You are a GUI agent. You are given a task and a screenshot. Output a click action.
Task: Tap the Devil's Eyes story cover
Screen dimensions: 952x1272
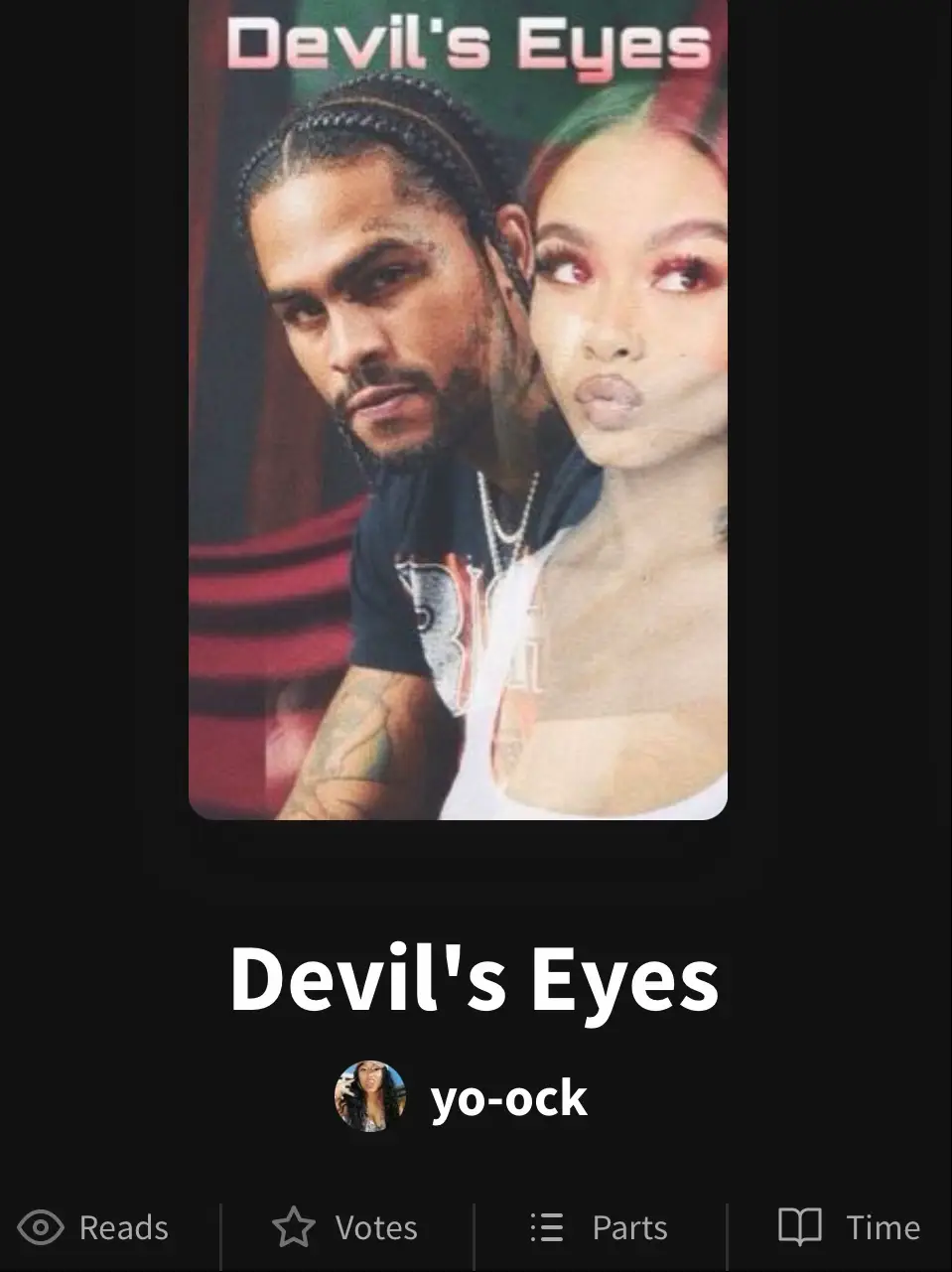[458, 407]
